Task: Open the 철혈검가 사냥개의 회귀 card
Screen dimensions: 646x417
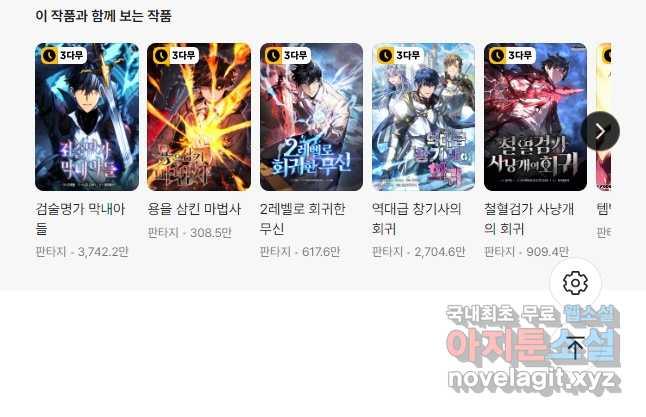Action: coord(535,117)
